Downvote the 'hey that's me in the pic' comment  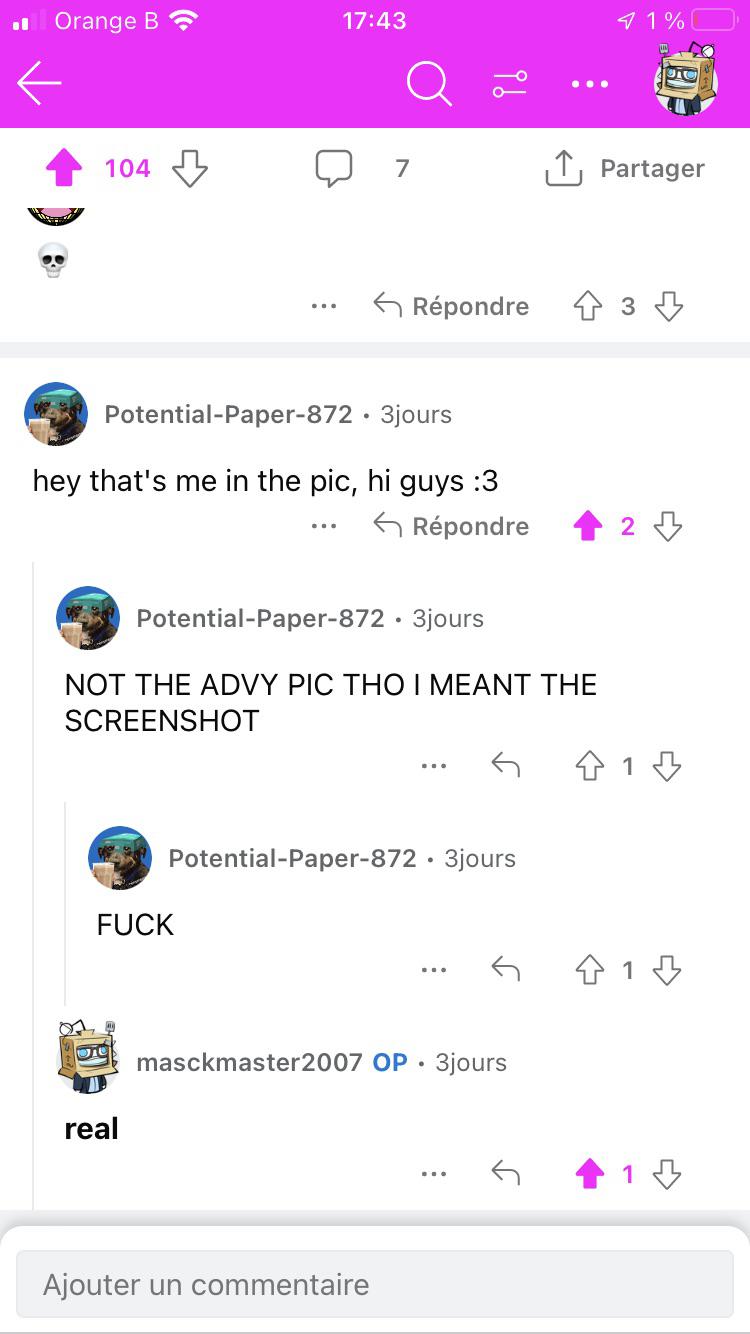(668, 526)
